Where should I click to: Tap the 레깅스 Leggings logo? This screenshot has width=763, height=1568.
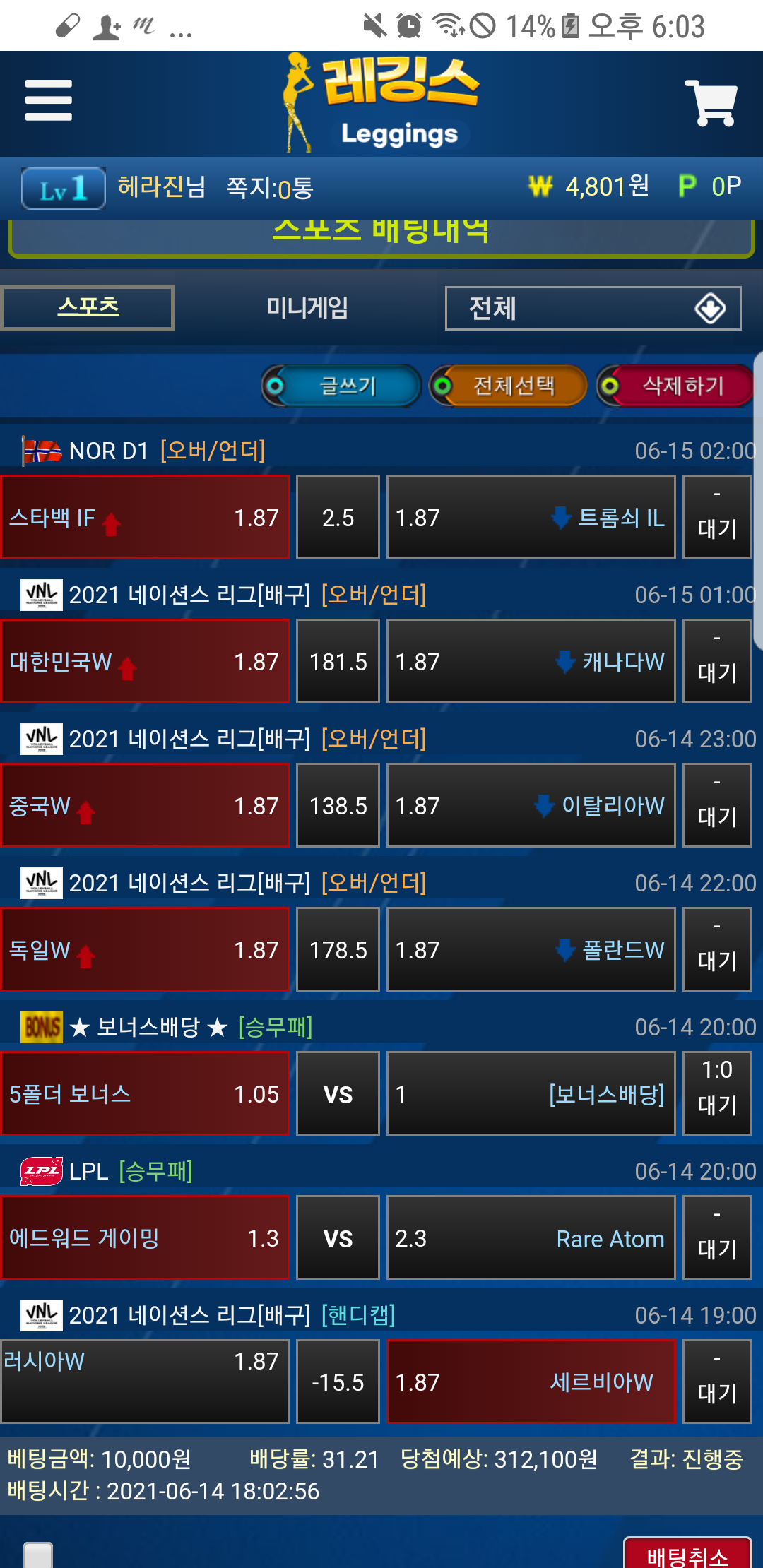tap(381, 103)
